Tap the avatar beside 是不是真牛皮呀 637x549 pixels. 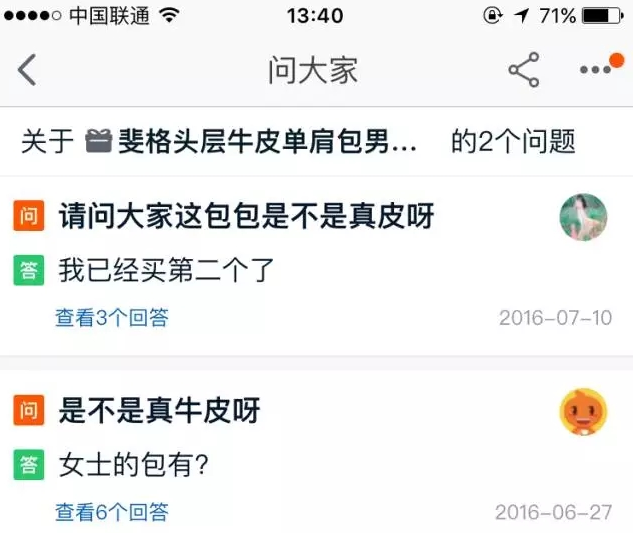tap(583, 412)
